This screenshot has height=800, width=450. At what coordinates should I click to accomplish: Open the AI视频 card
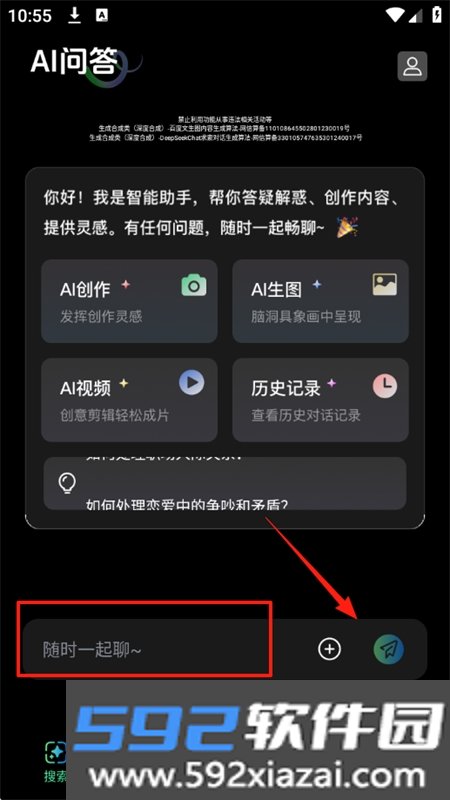(130, 400)
